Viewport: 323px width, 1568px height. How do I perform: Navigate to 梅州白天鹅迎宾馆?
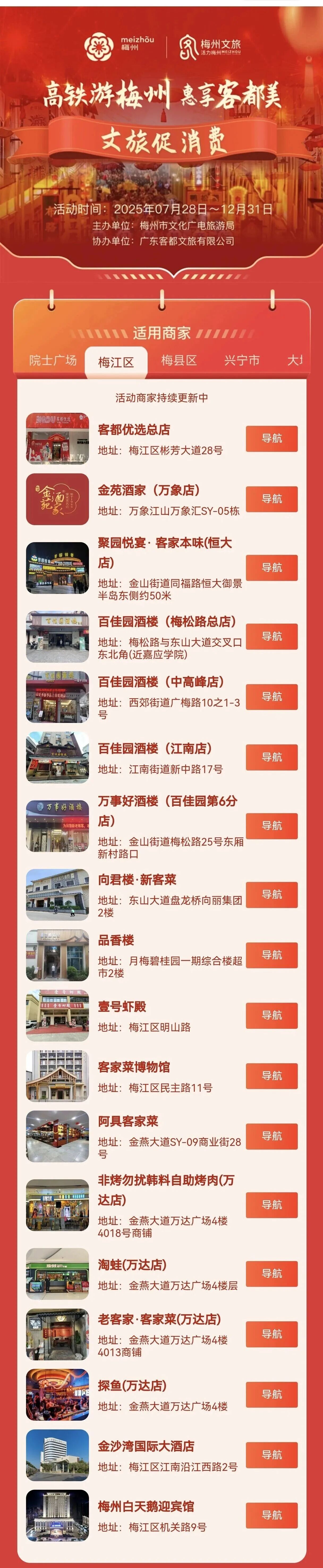pos(271,1515)
